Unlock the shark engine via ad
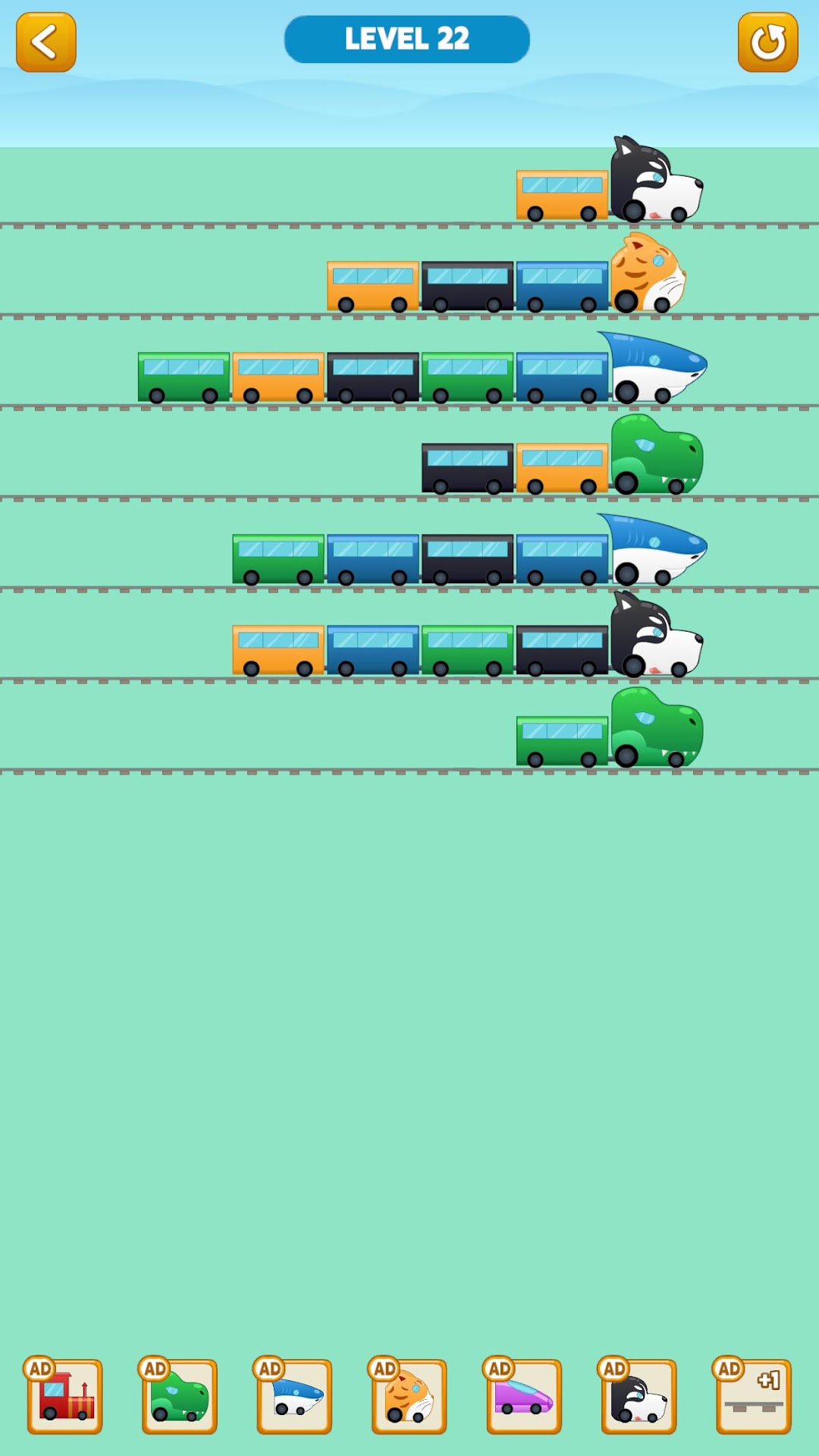The height and width of the screenshot is (1456, 819). 295,1396
